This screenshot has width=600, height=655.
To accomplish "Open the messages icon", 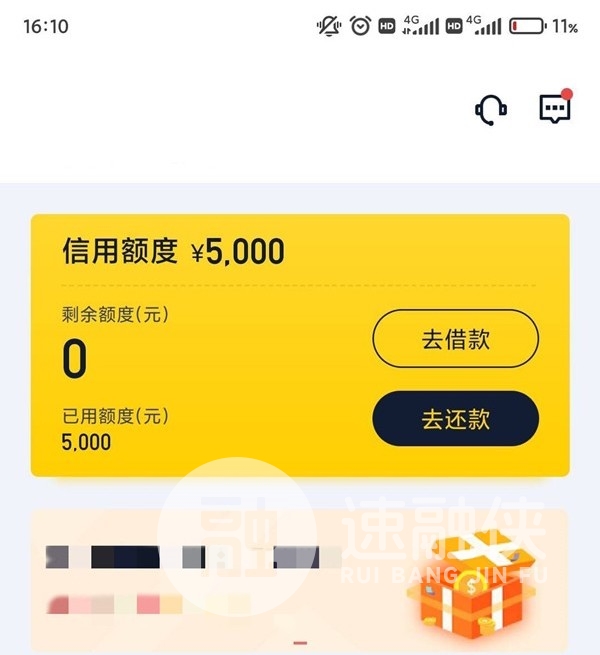I will tap(554, 108).
